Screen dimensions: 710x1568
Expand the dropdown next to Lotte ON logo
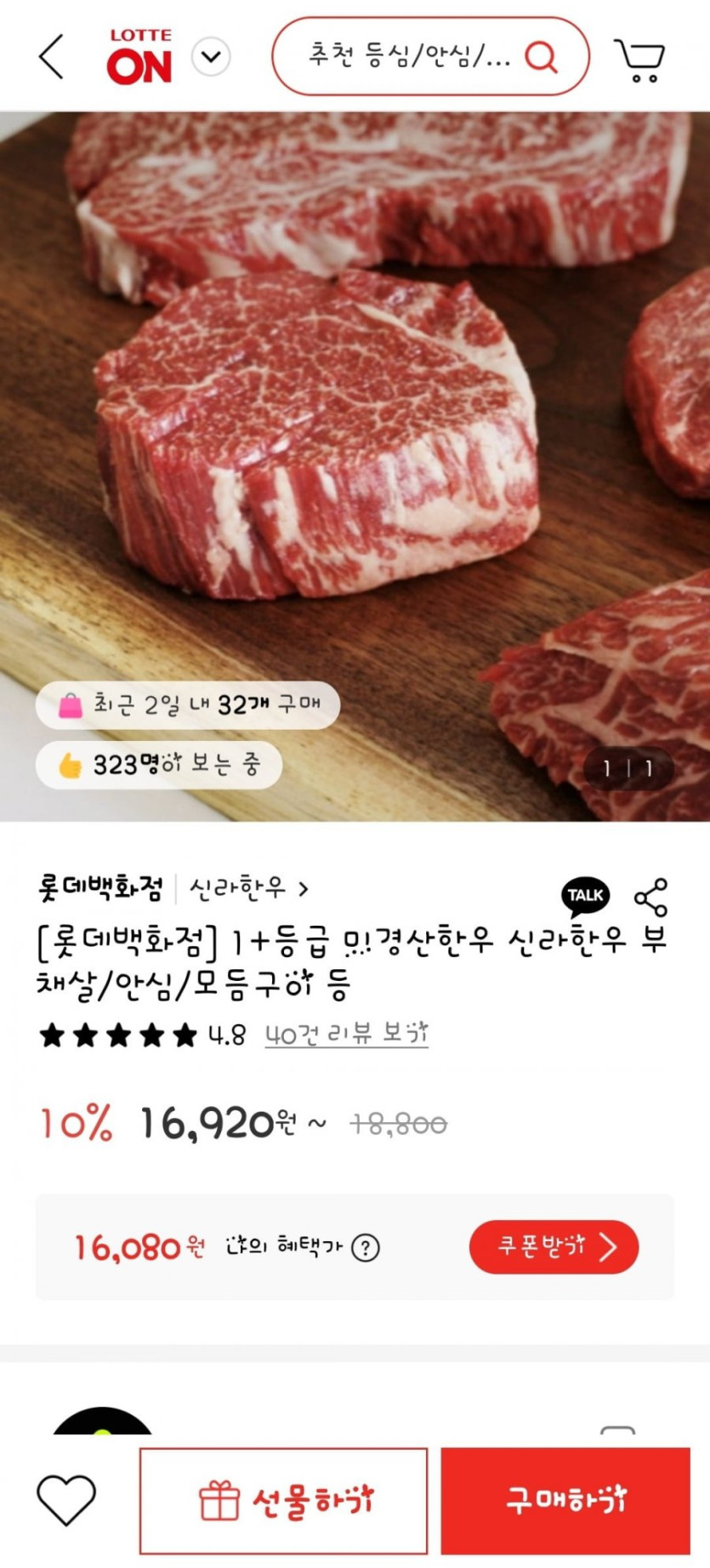pos(211,57)
